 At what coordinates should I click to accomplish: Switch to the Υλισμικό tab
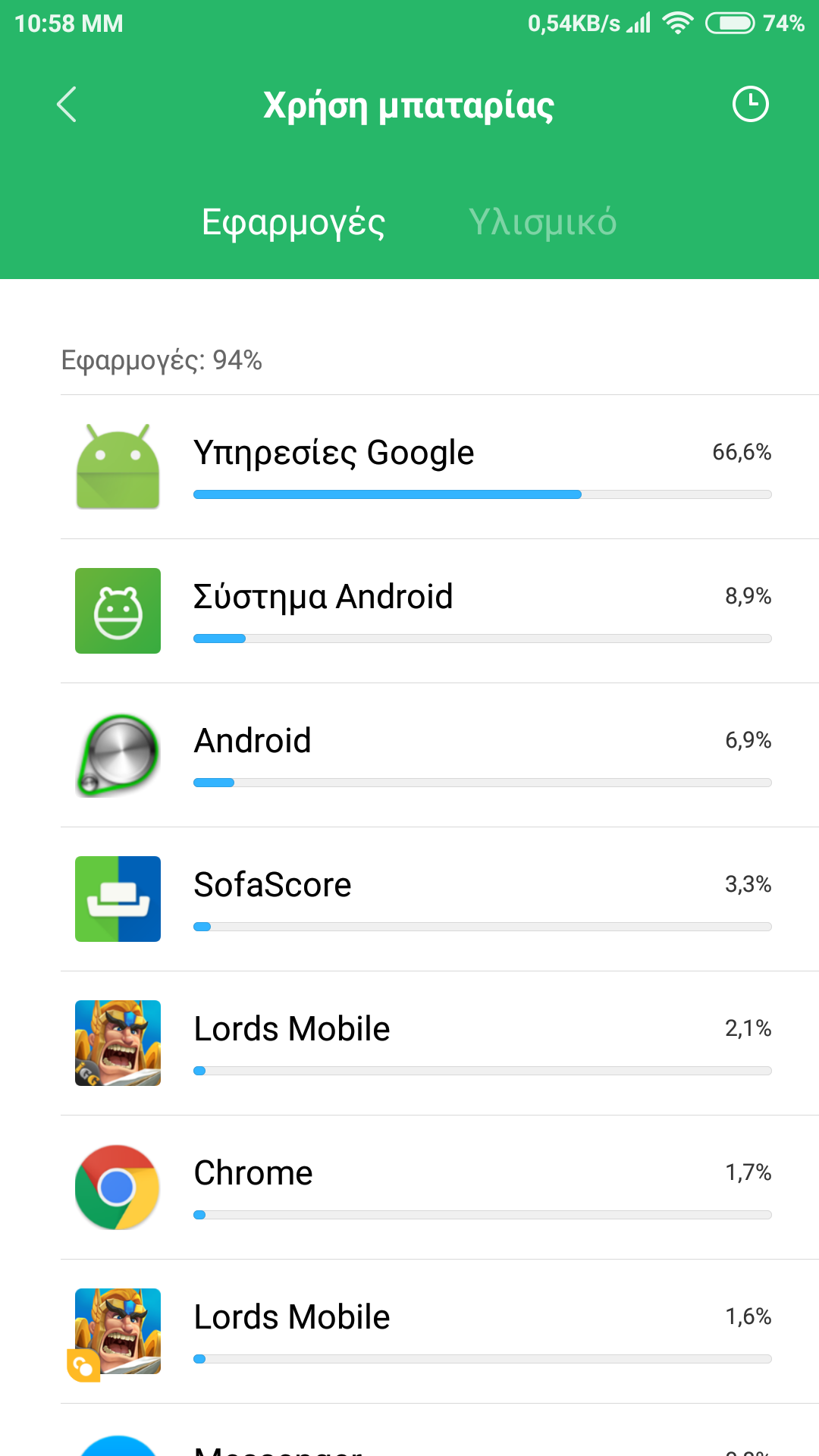pyautogui.click(x=542, y=222)
